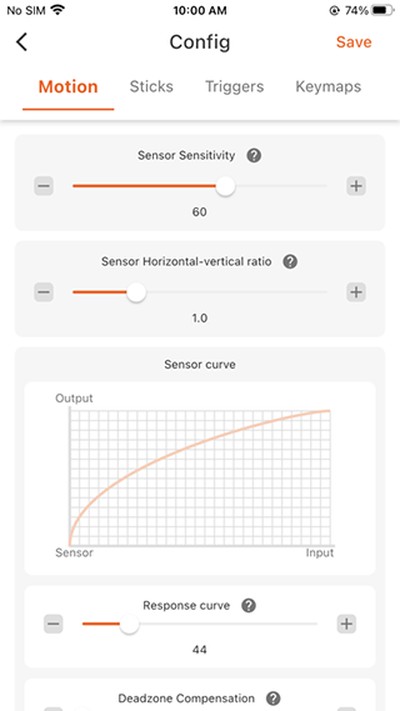Tap the Response curve slider track
Screen dimensions: 400x711
[200, 624]
